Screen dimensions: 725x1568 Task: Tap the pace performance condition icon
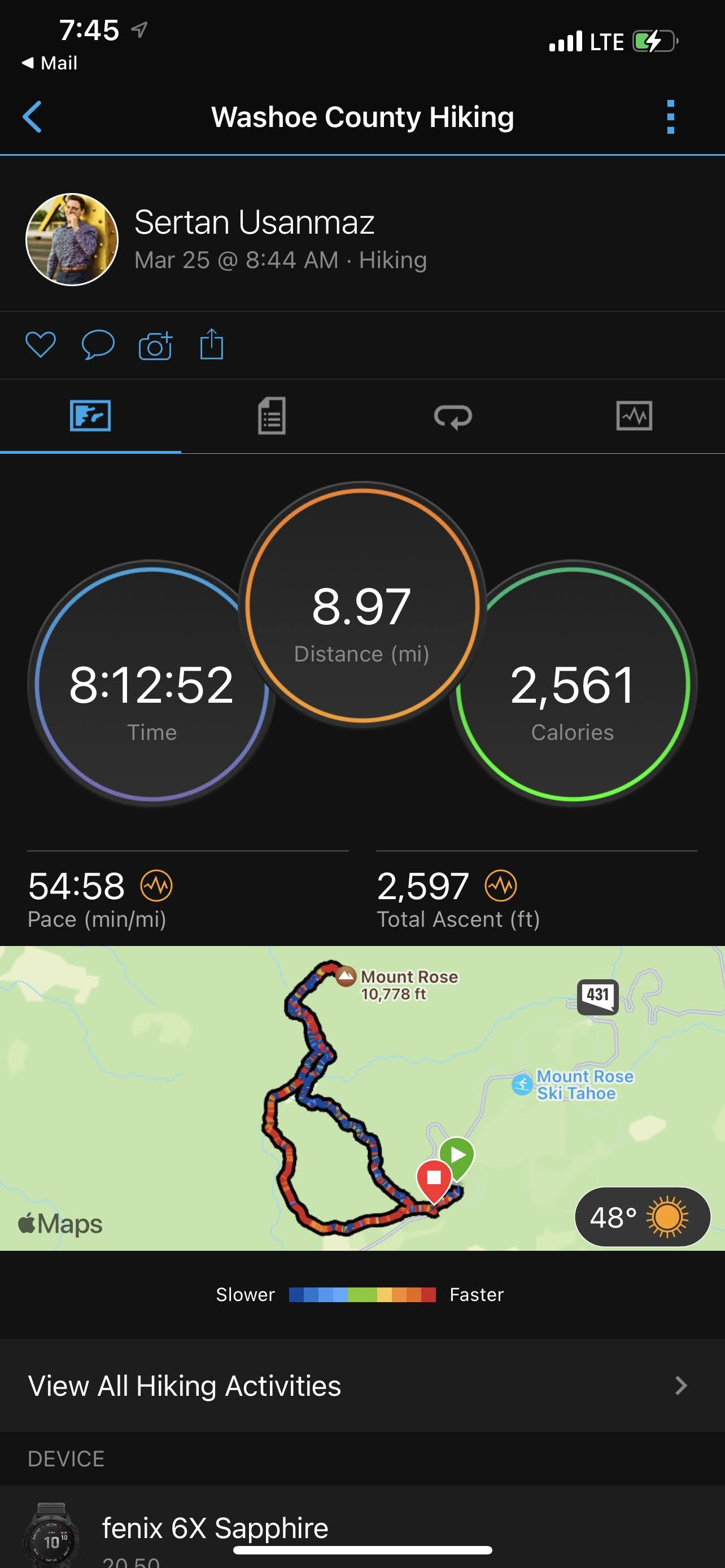(156, 886)
